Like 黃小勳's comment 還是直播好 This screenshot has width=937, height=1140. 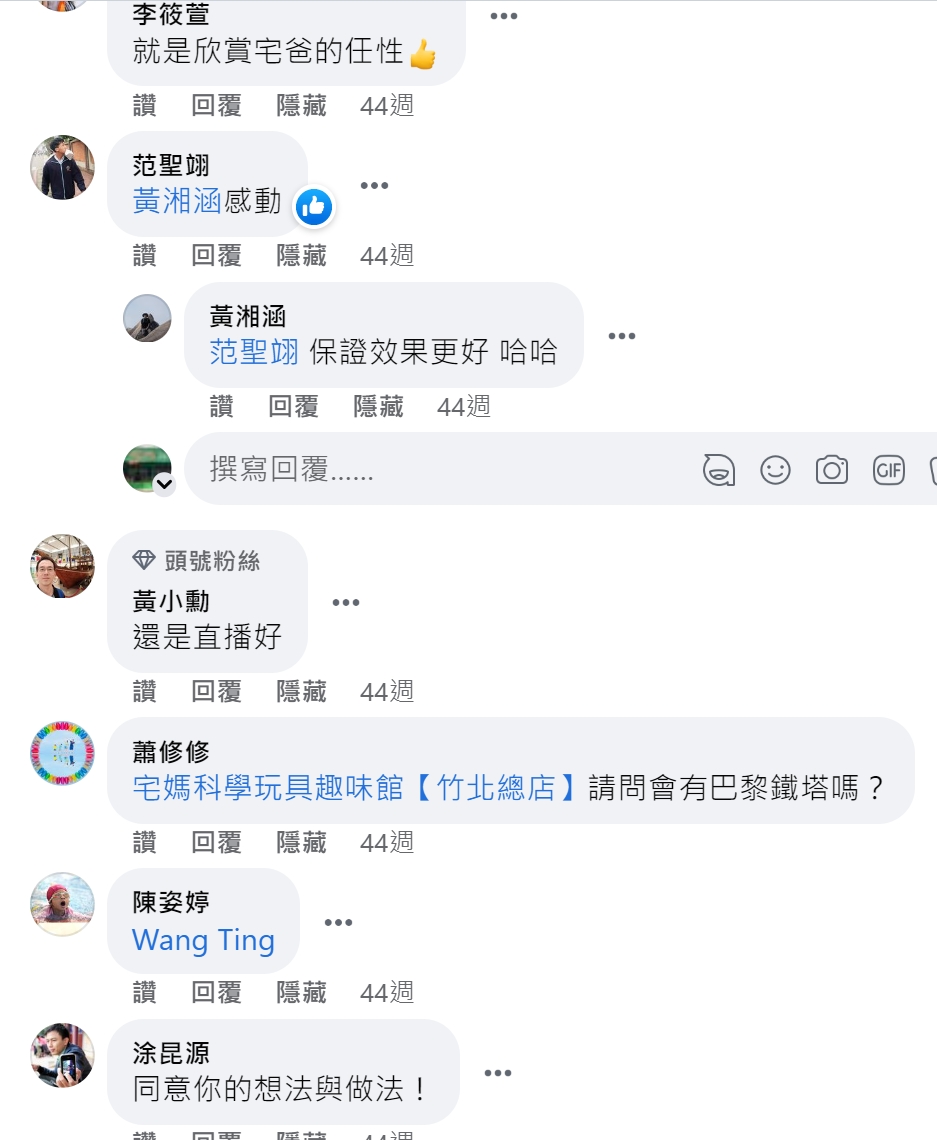pyautogui.click(x=144, y=691)
